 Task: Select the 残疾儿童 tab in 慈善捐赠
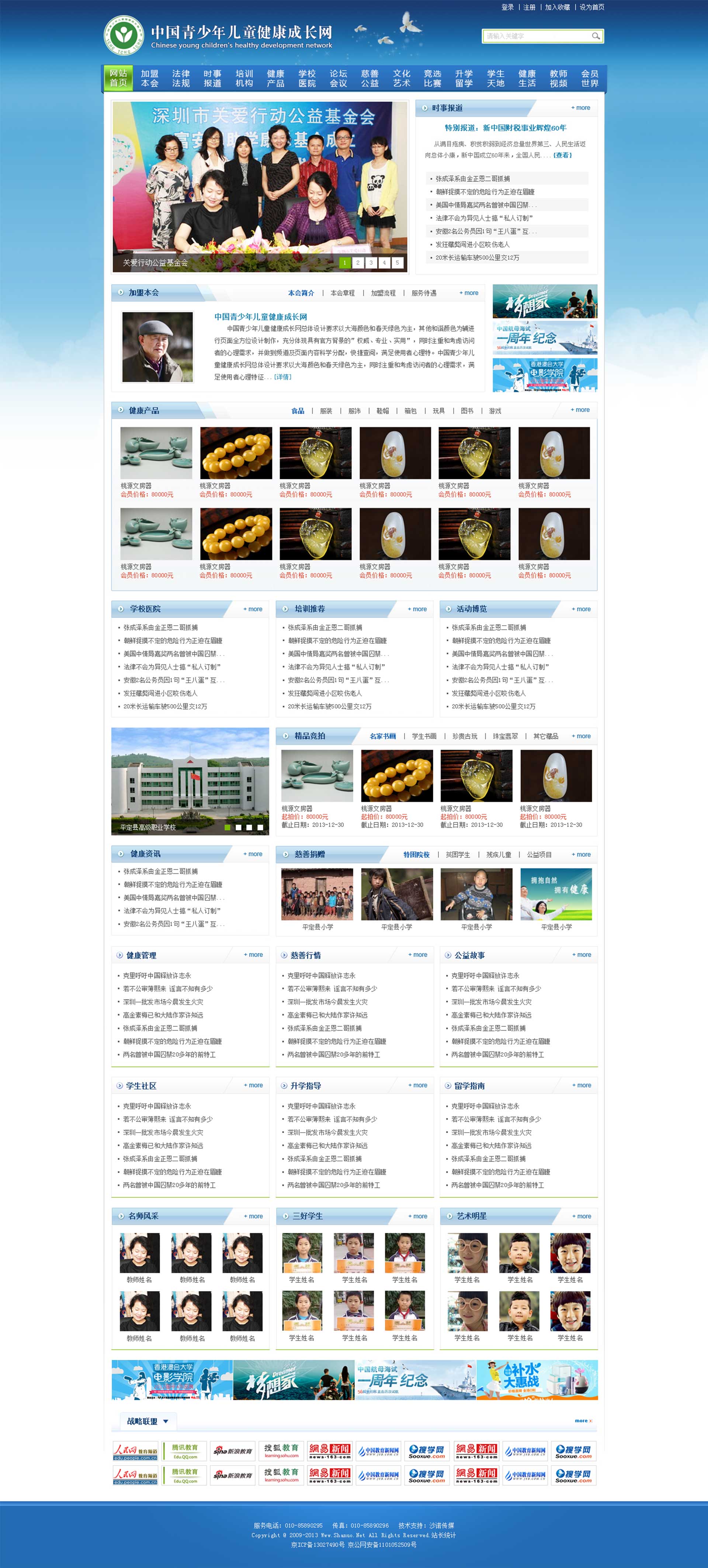click(499, 855)
